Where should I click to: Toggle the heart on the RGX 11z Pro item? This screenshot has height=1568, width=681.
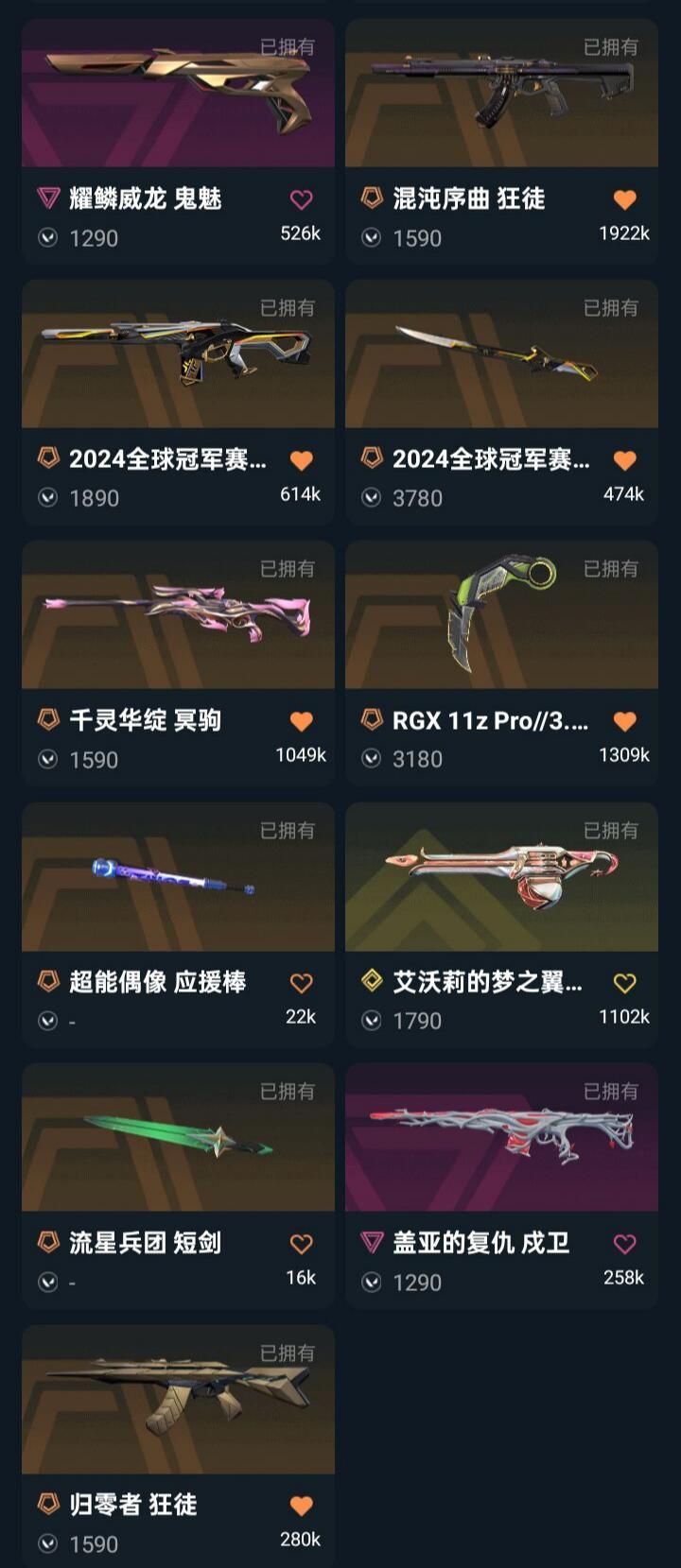[624, 721]
